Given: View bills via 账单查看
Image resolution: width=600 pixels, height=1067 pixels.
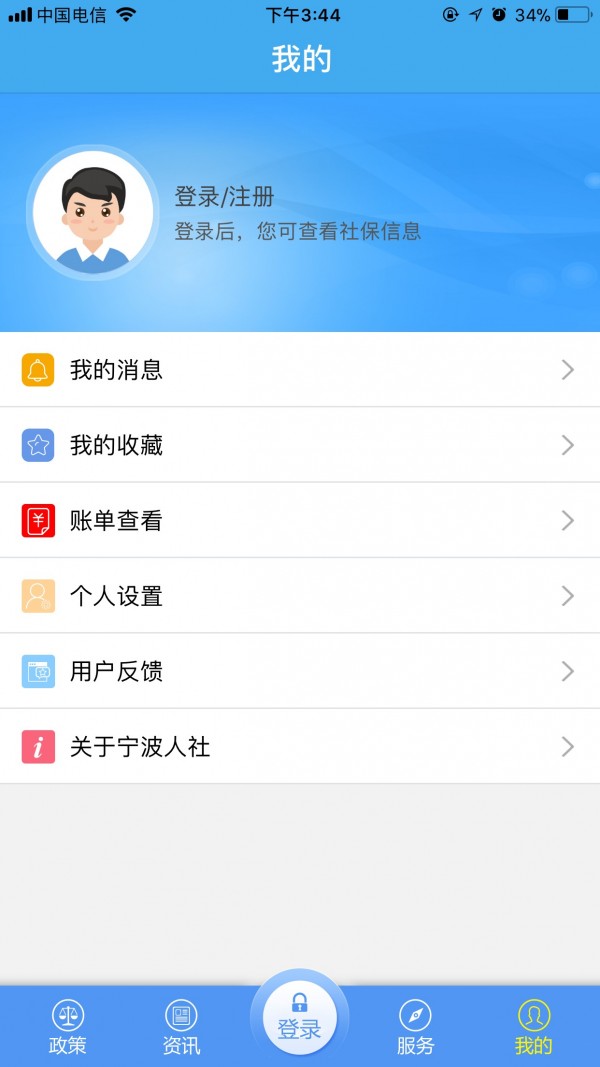Looking at the screenshot, I should point(300,521).
